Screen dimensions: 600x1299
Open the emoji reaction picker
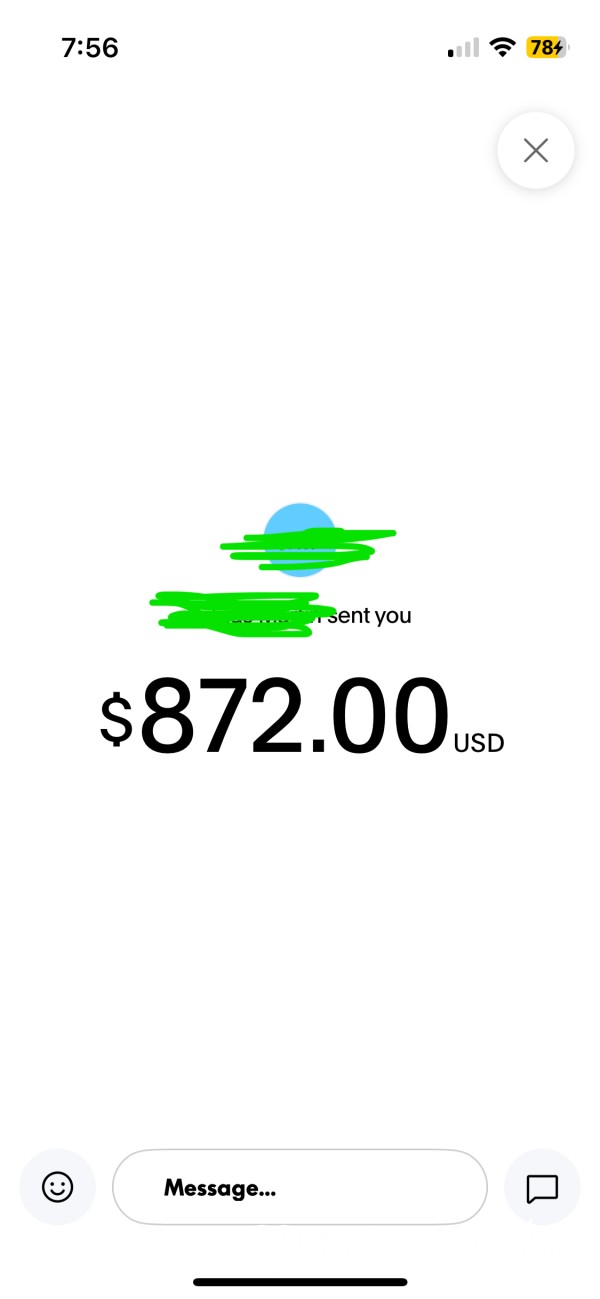(x=58, y=1187)
